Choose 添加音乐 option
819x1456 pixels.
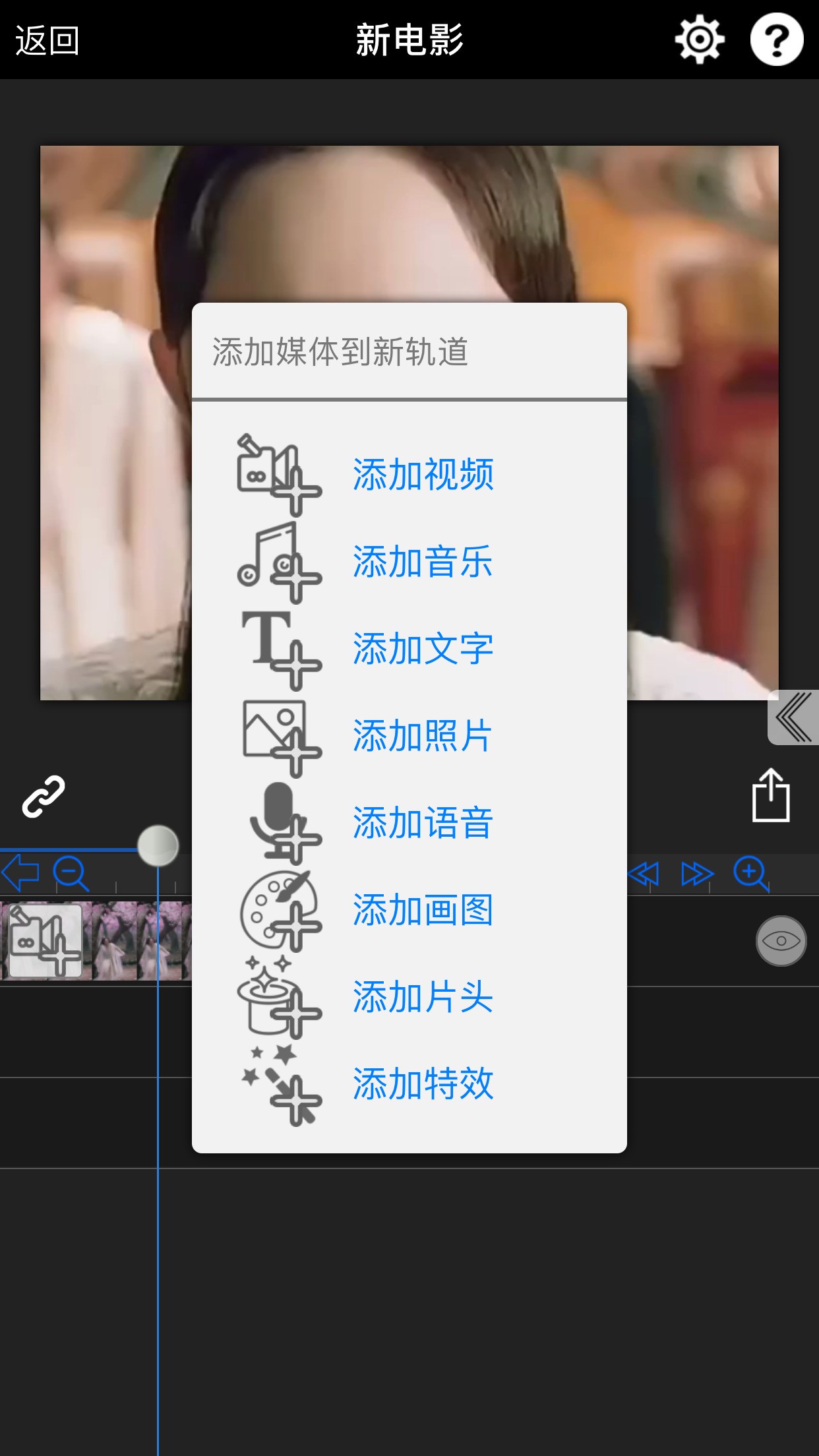tap(422, 562)
